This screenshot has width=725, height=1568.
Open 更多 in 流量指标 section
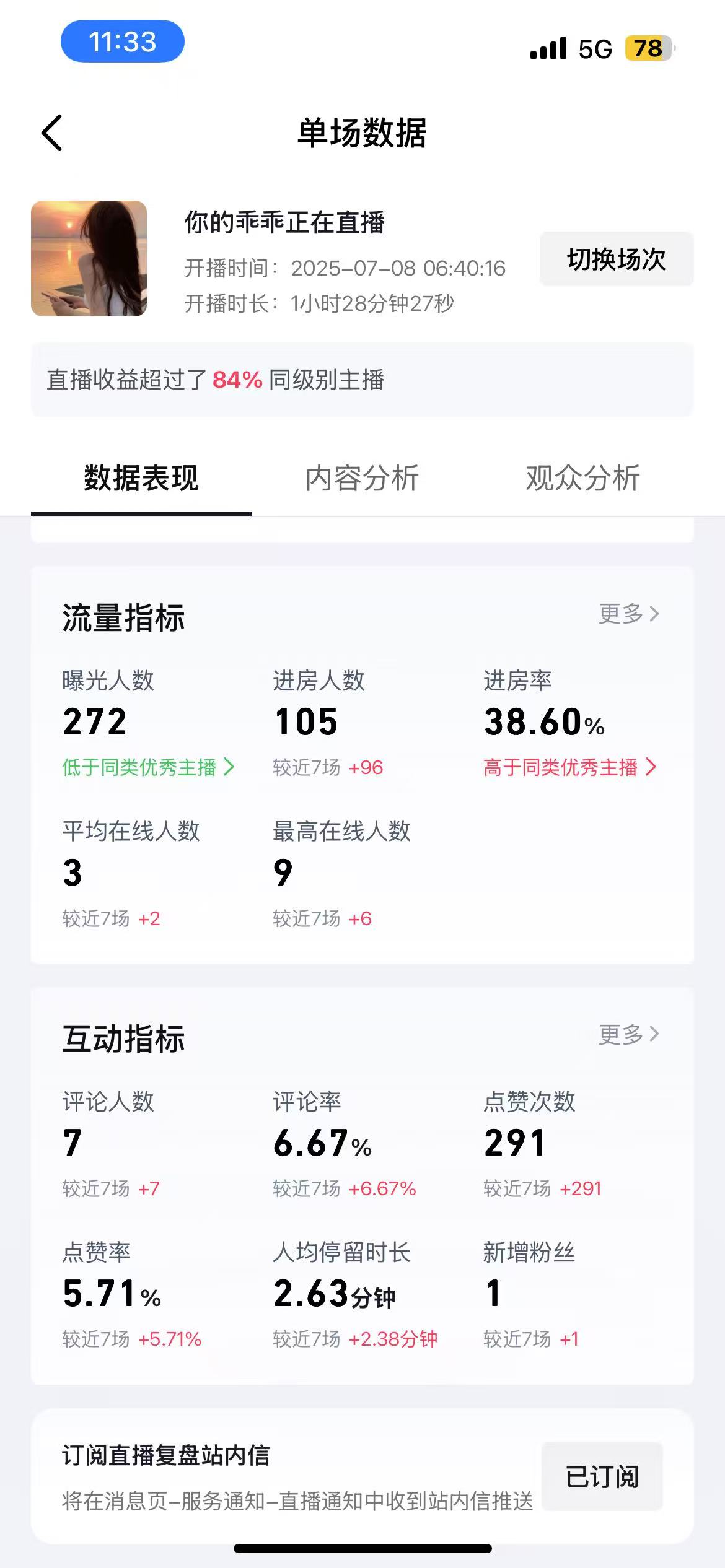tap(628, 614)
